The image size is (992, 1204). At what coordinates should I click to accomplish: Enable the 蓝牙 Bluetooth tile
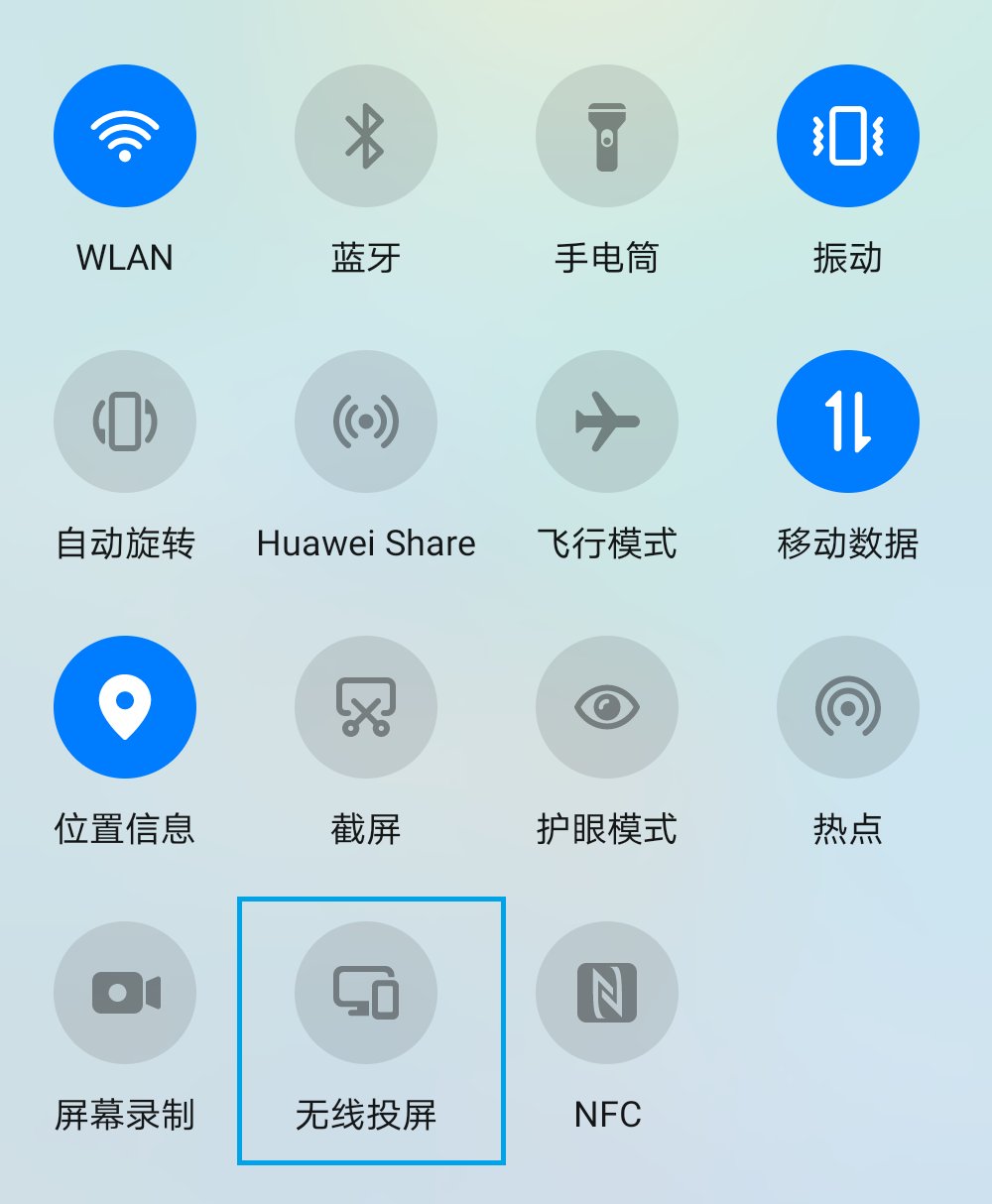[366, 136]
